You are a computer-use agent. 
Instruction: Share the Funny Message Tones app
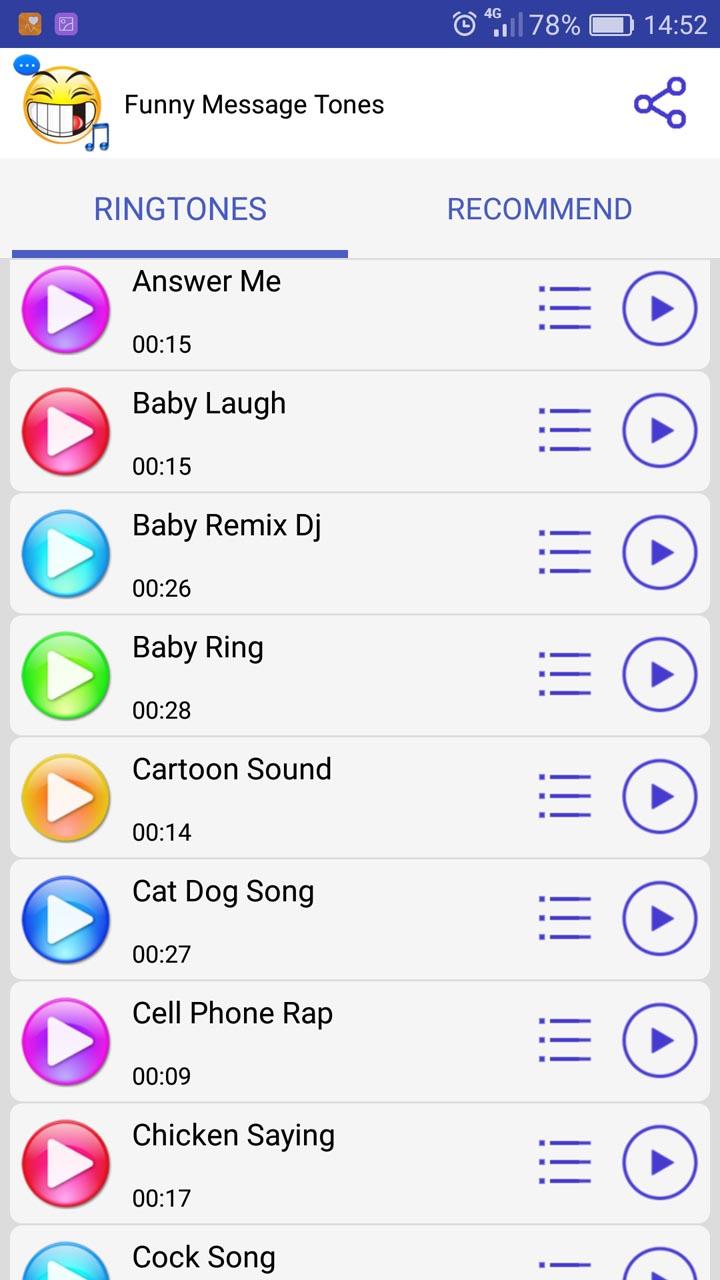(660, 103)
